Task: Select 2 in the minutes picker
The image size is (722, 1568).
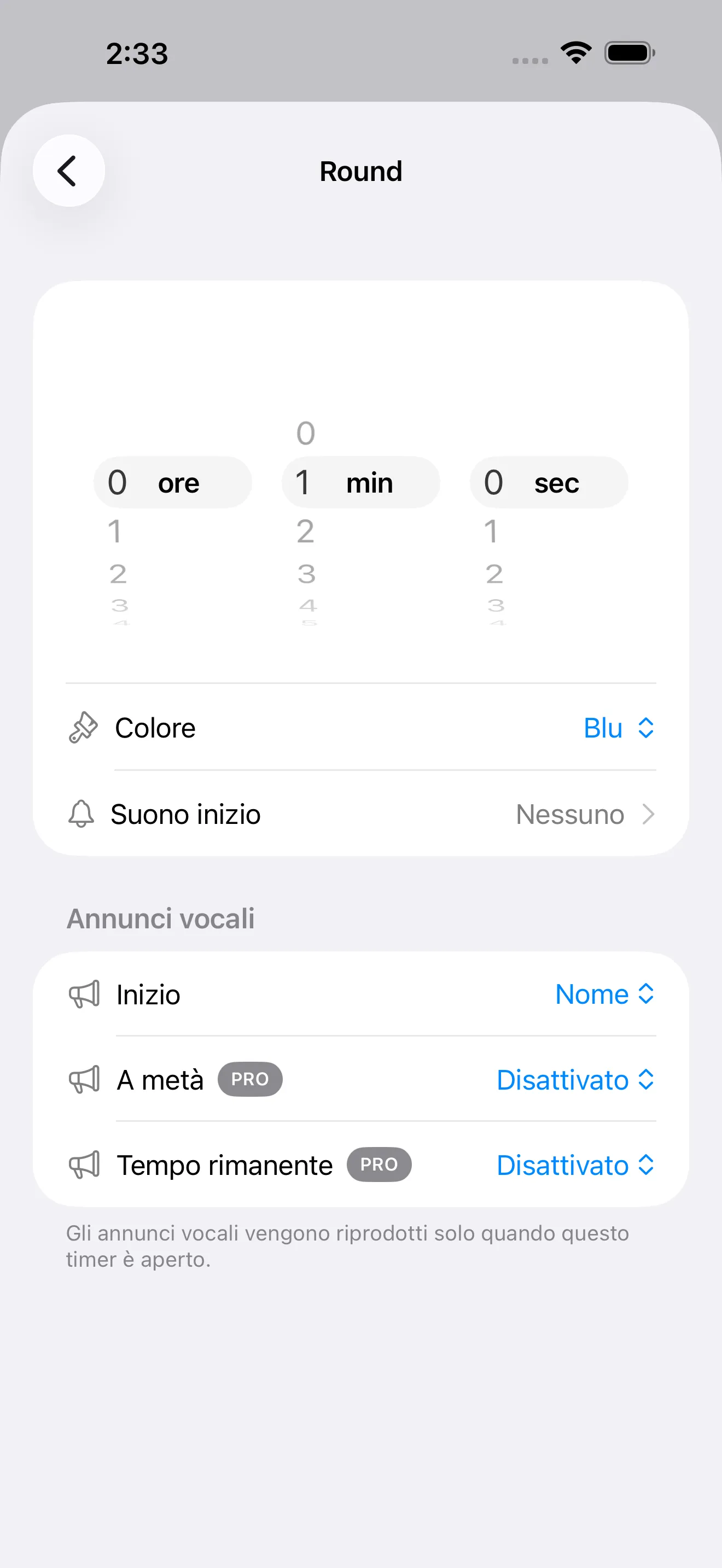Action: coord(305,531)
